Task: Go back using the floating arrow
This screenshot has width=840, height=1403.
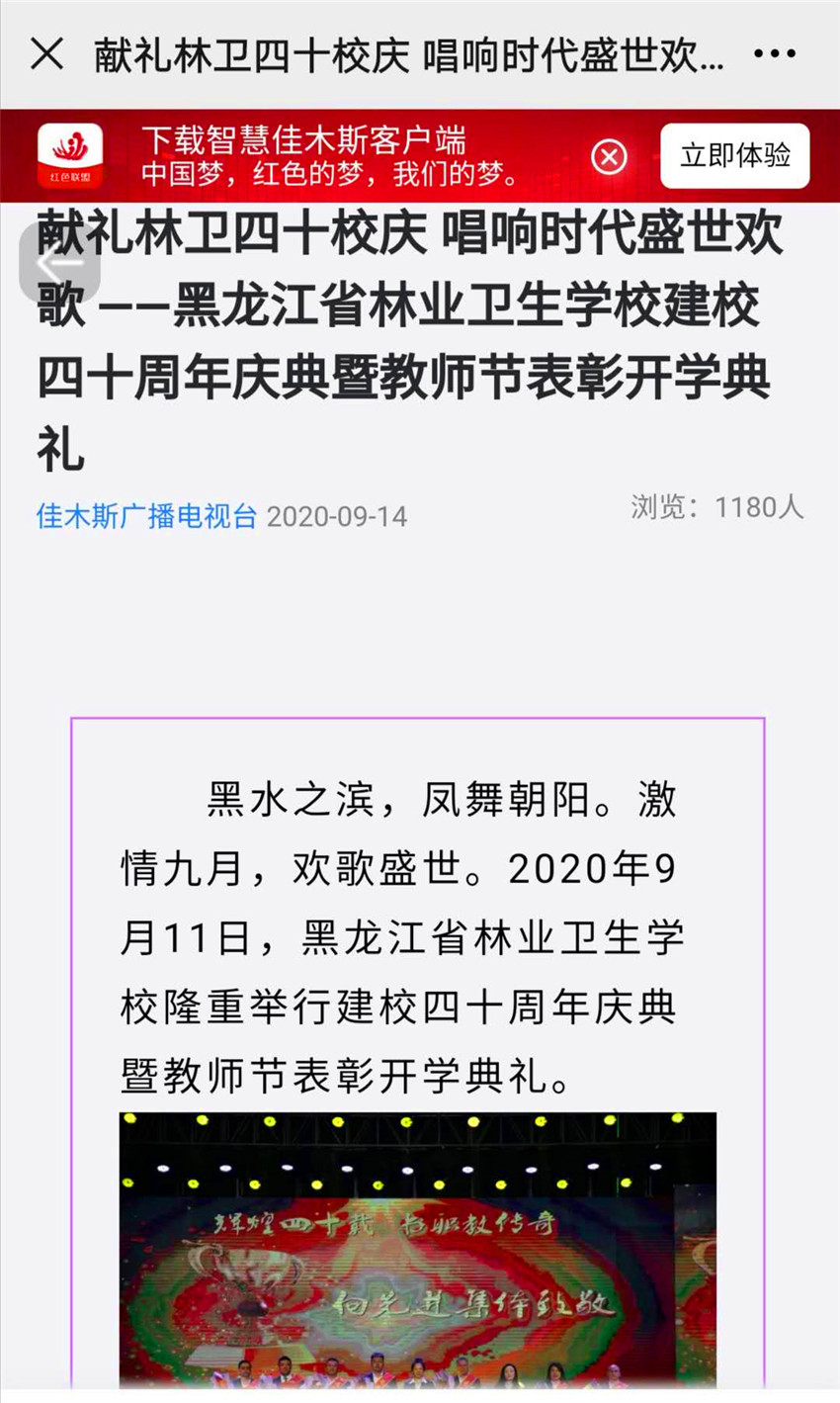Action: point(59,264)
